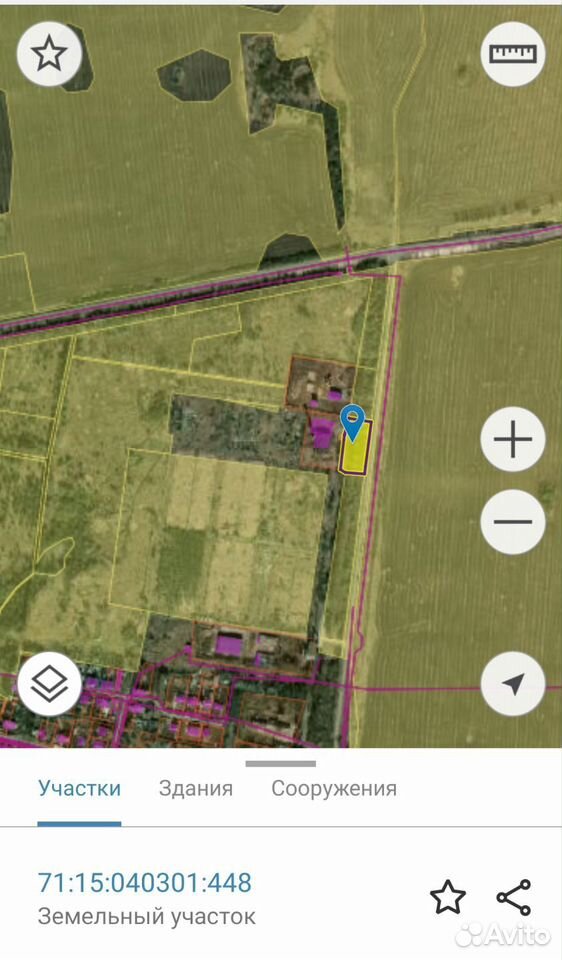This screenshot has height=960, width=562.
Task: Open favorites star button on map
Action: pos(49,54)
